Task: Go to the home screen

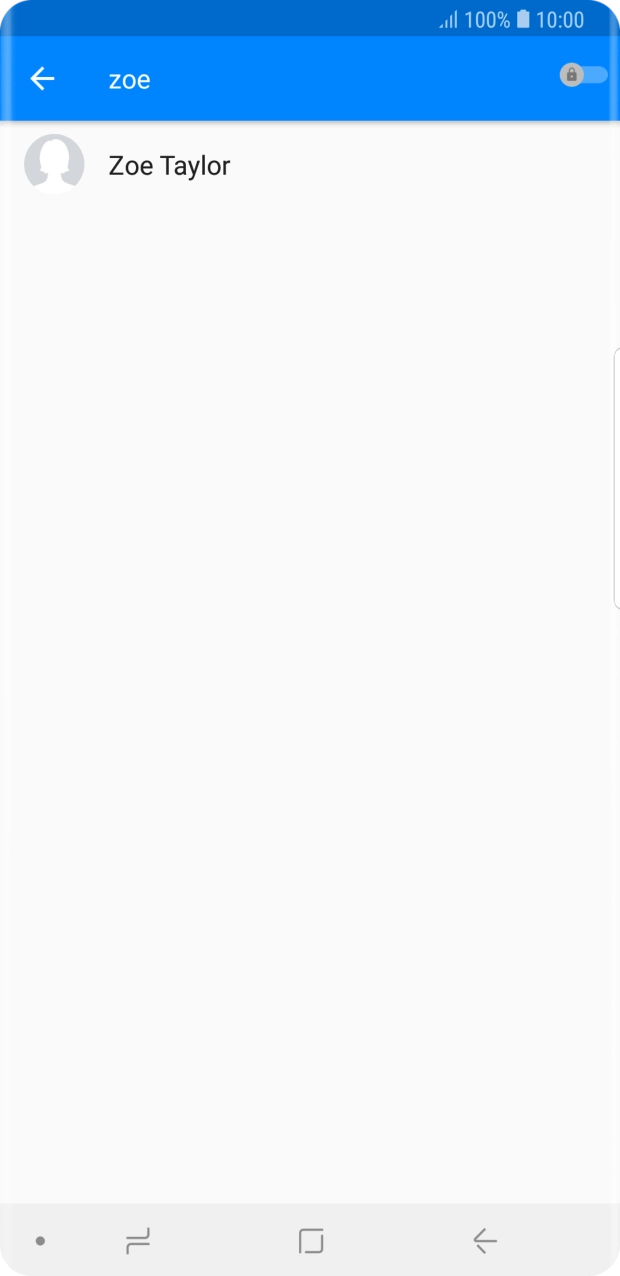Action: click(x=311, y=1241)
